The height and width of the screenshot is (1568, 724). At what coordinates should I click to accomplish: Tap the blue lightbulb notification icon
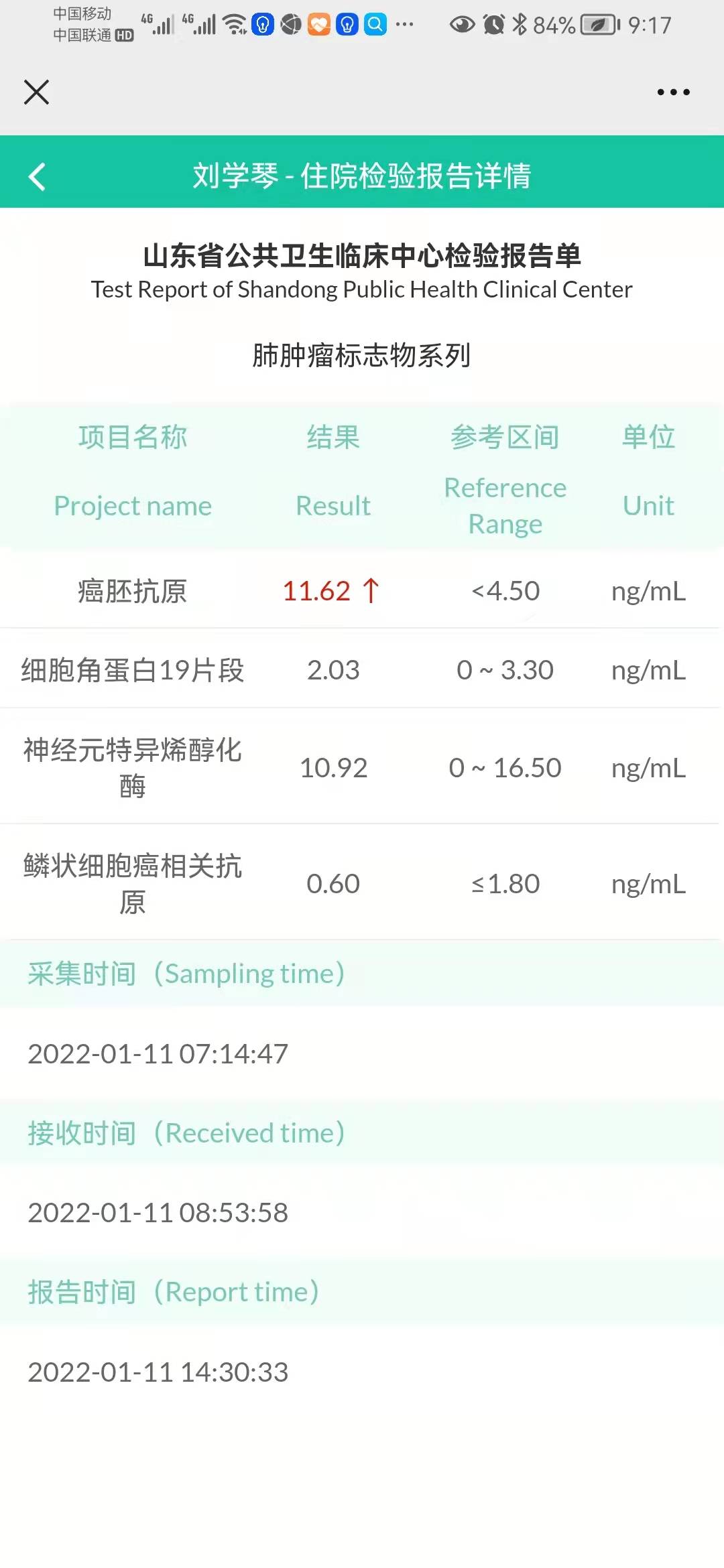pos(263,25)
